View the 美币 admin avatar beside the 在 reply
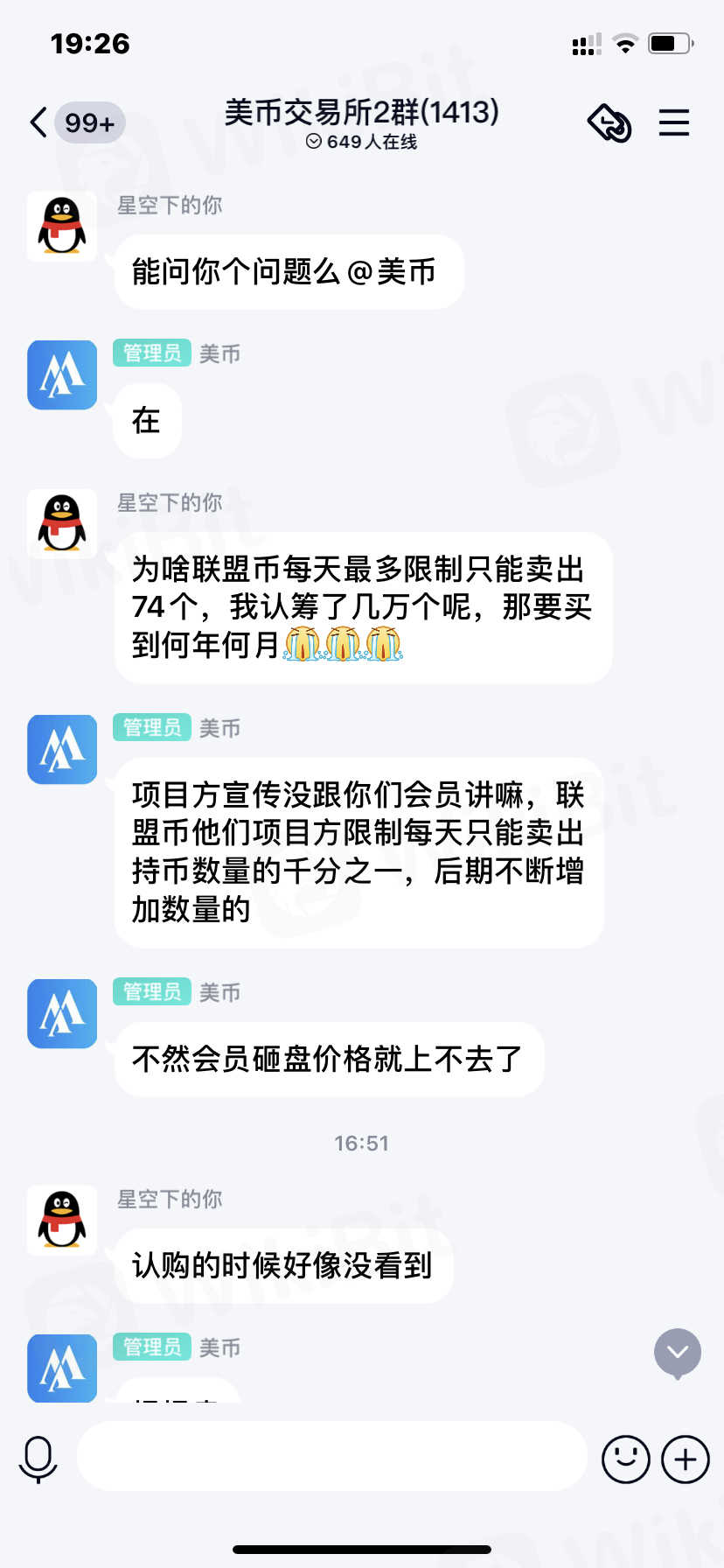Image resolution: width=724 pixels, height=1568 pixels. (x=62, y=375)
